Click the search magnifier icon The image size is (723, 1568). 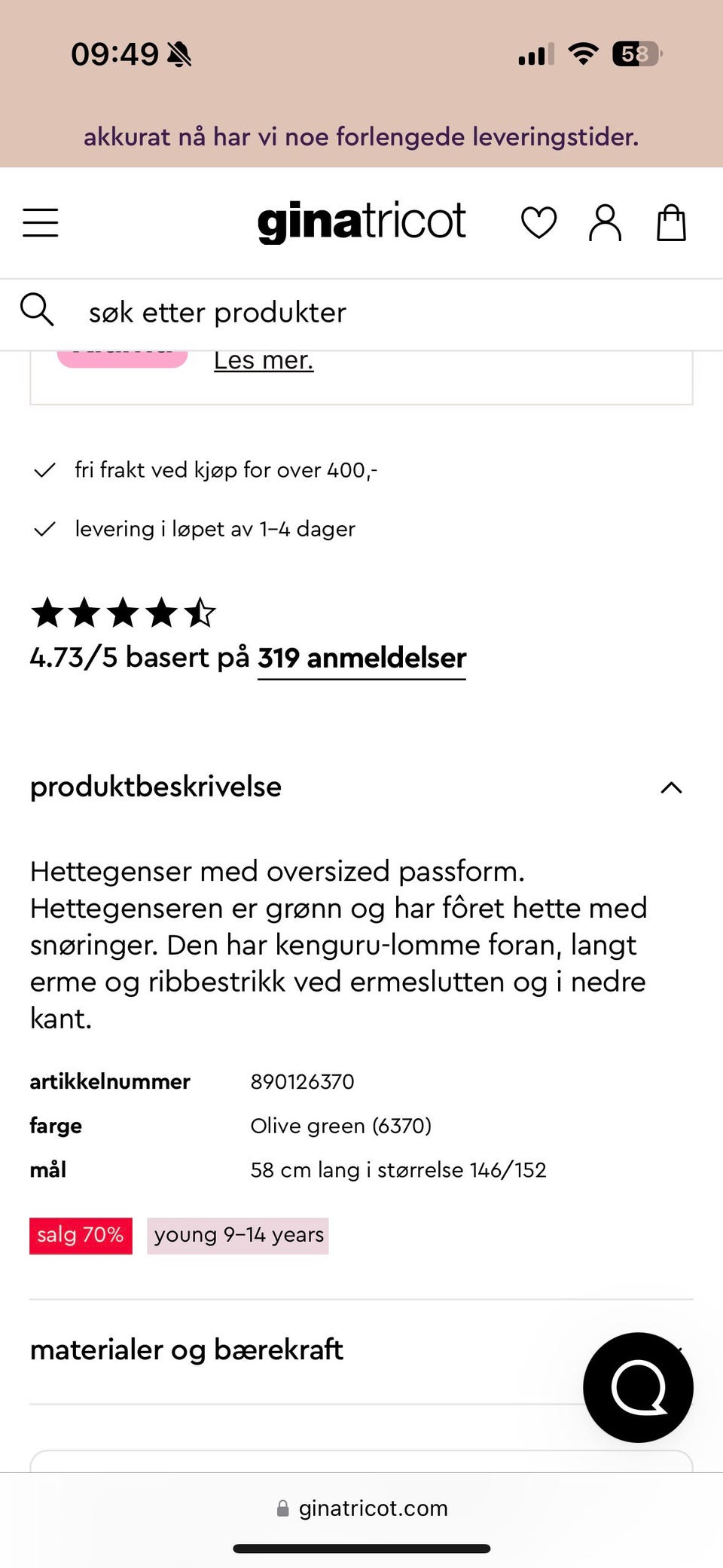(38, 310)
